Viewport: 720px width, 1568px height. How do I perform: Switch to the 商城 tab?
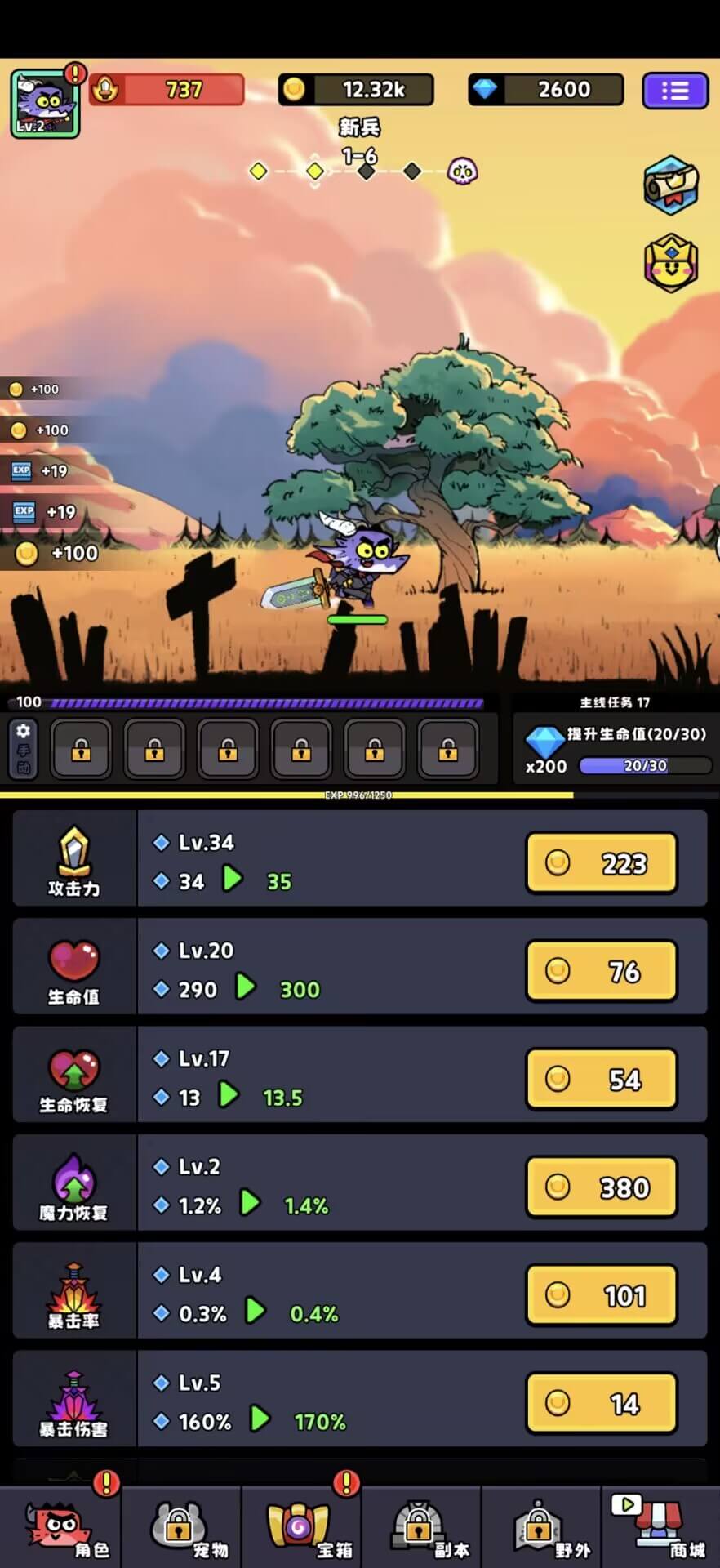(x=661, y=1527)
